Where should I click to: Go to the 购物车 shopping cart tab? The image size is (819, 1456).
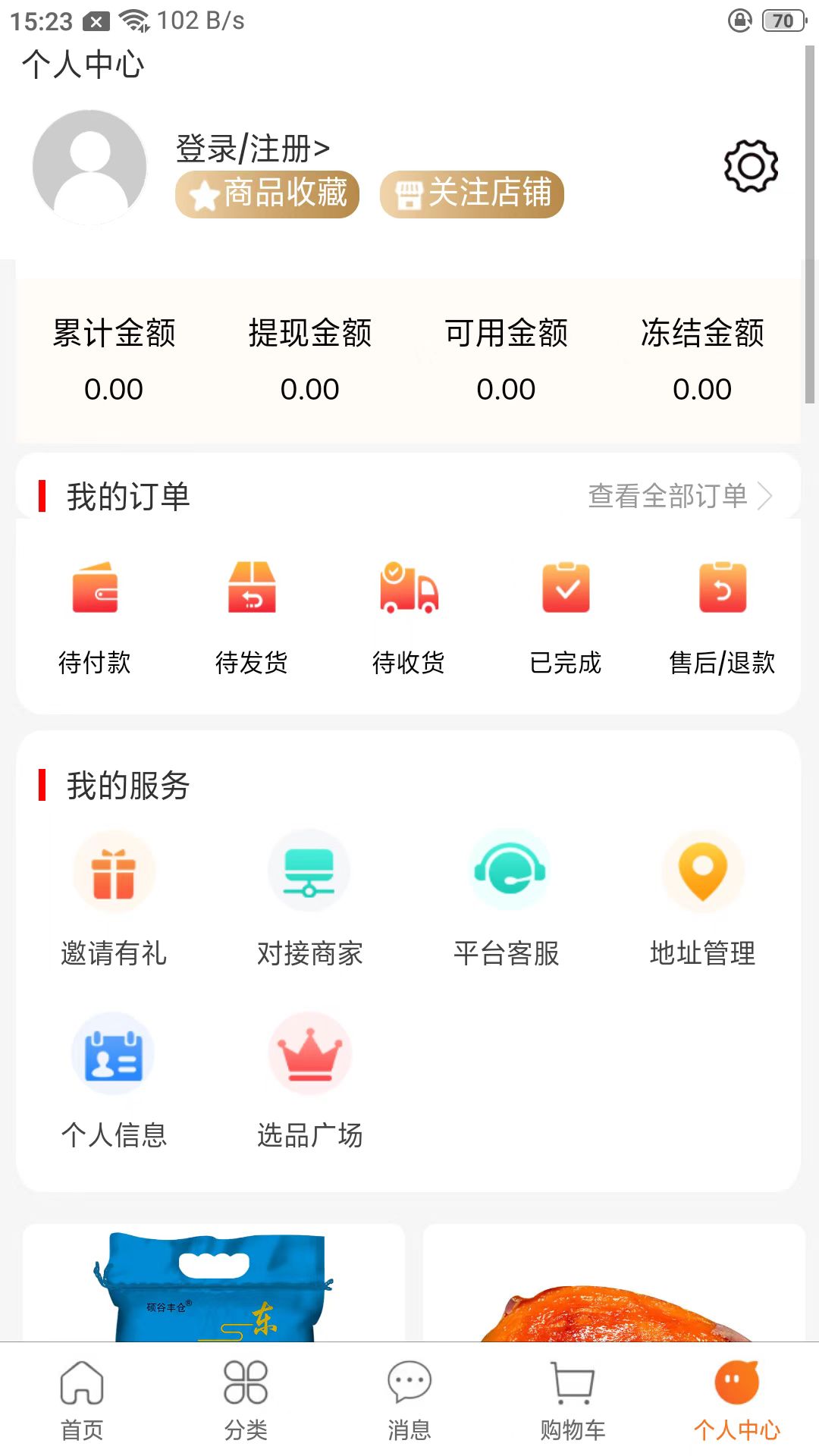pyautogui.click(x=573, y=1403)
